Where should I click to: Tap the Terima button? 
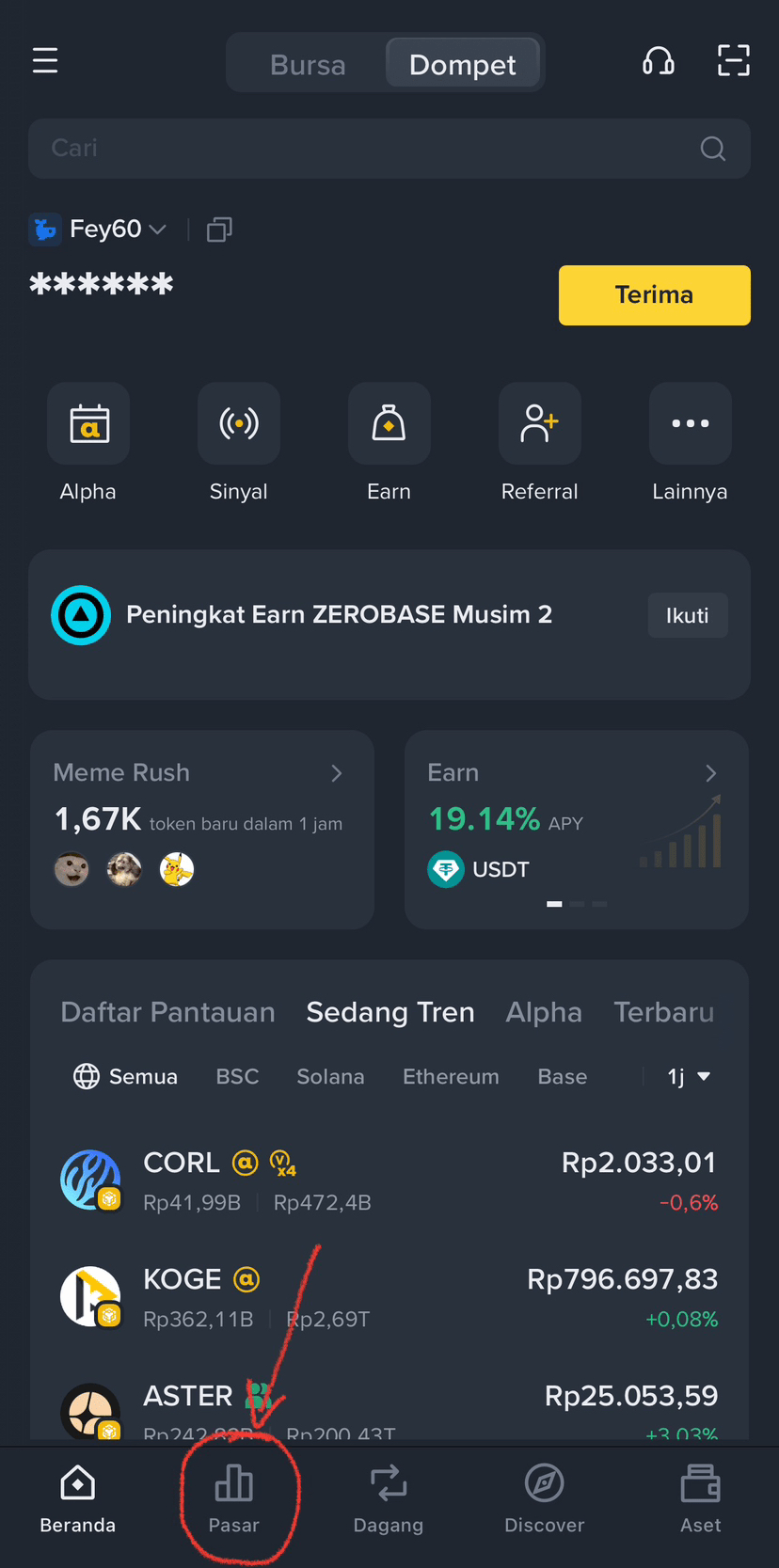[x=655, y=295]
